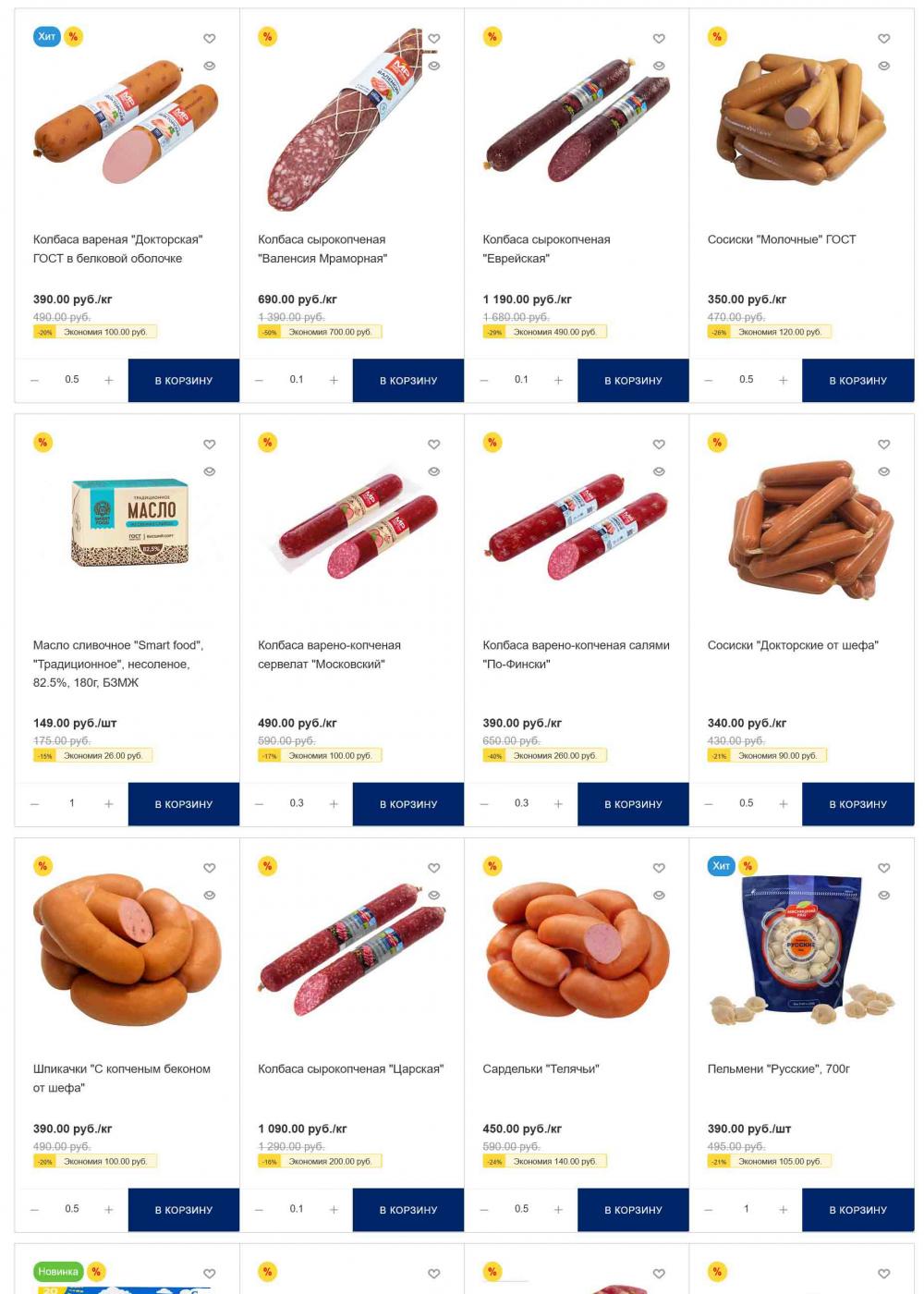Quick view the "Еврейская" sausage
924x1294 pixels.
pos(659,66)
